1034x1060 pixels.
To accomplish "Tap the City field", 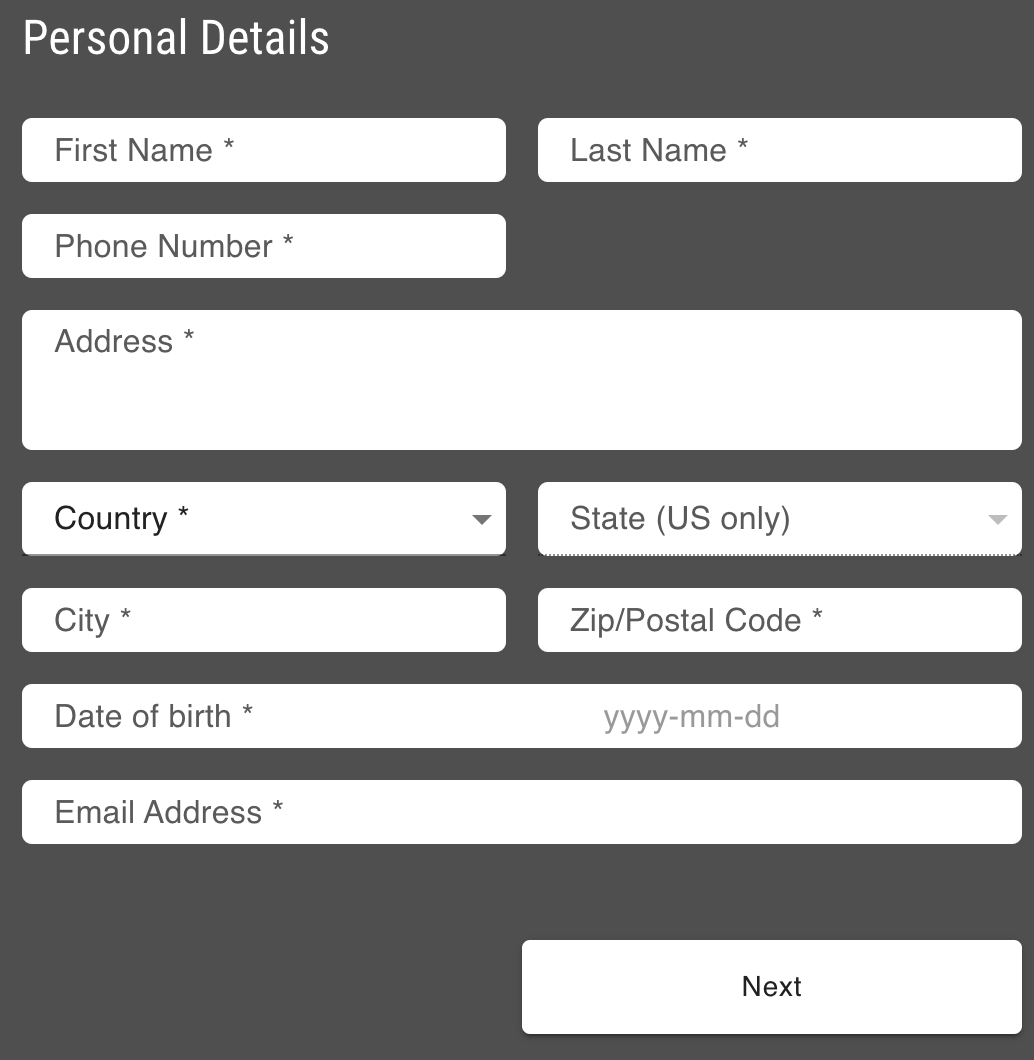I will pos(263,620).
